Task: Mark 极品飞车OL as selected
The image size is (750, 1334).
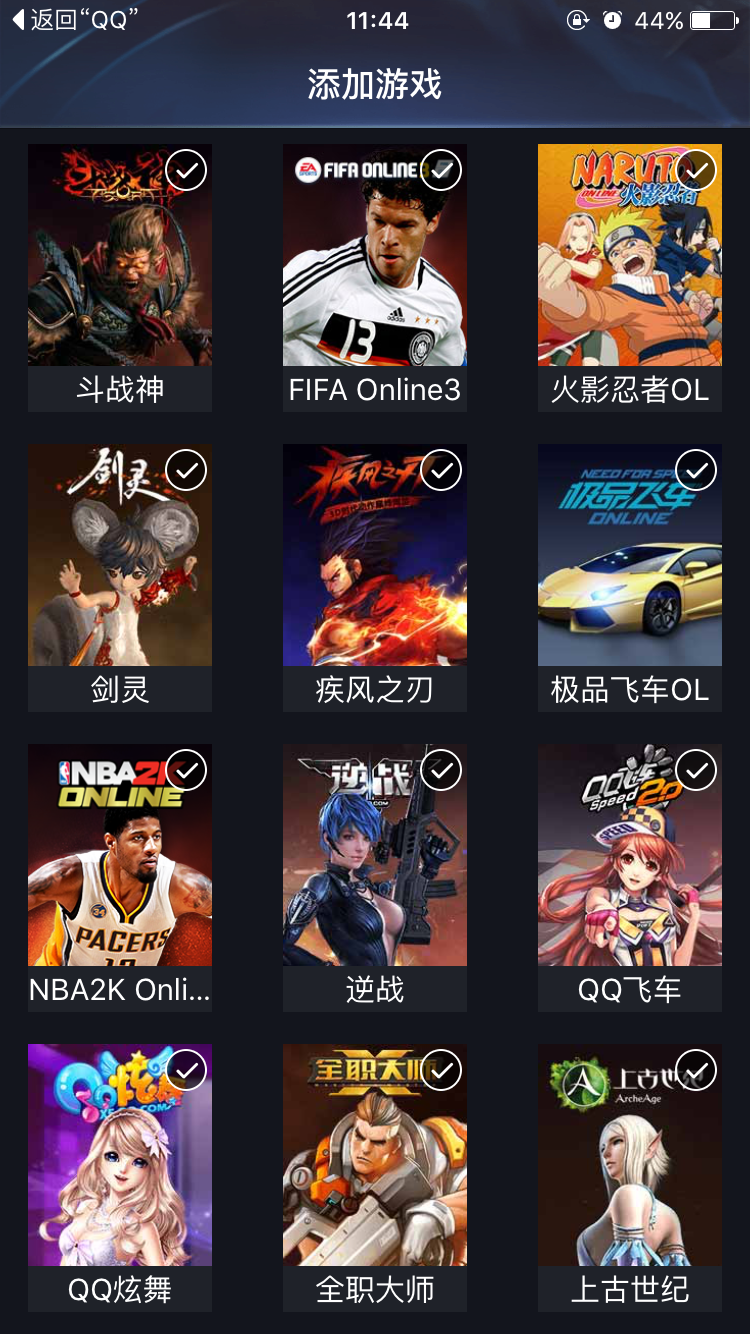Action: pyautogui.click(x=696, y=470)
